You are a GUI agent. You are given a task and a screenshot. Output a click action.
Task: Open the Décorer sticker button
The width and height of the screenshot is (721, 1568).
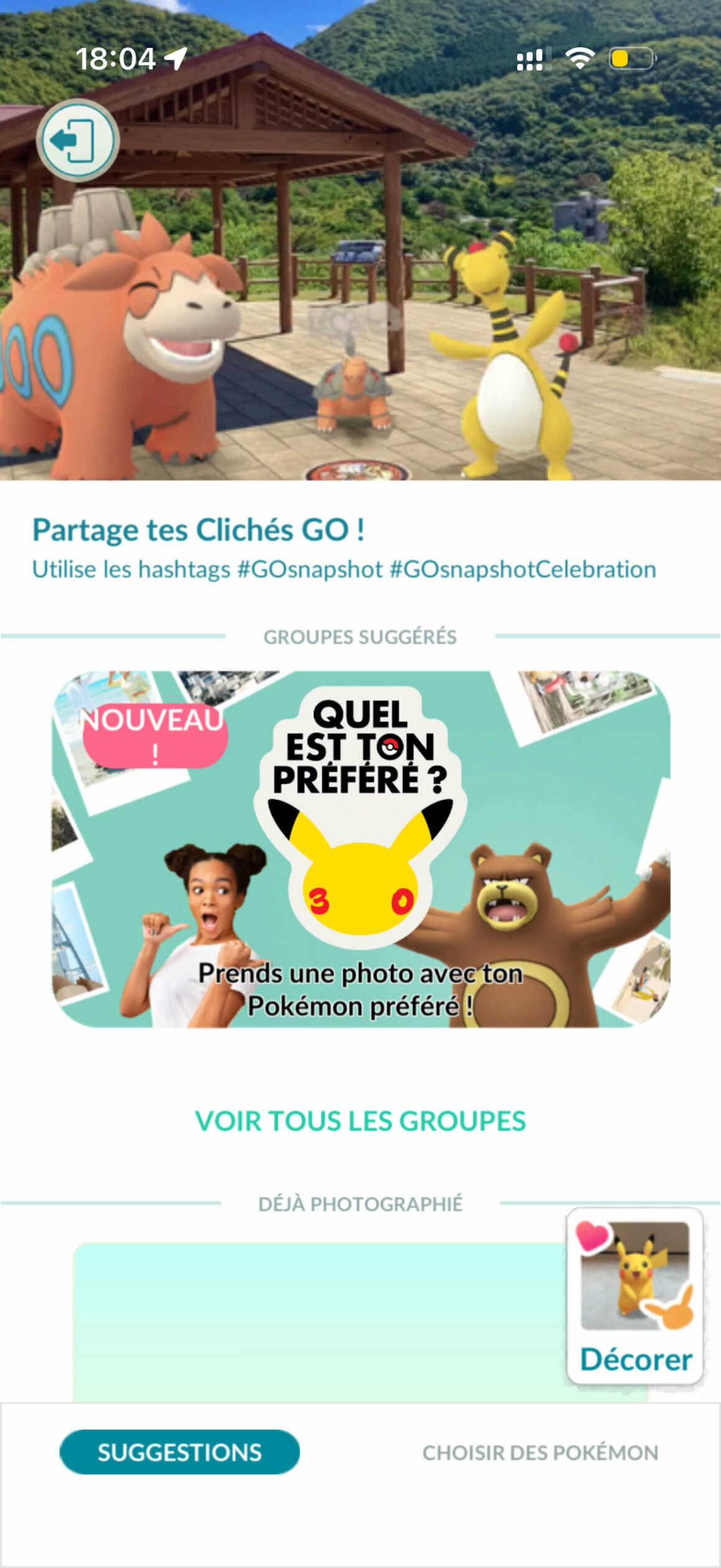tap(635, 1296)
